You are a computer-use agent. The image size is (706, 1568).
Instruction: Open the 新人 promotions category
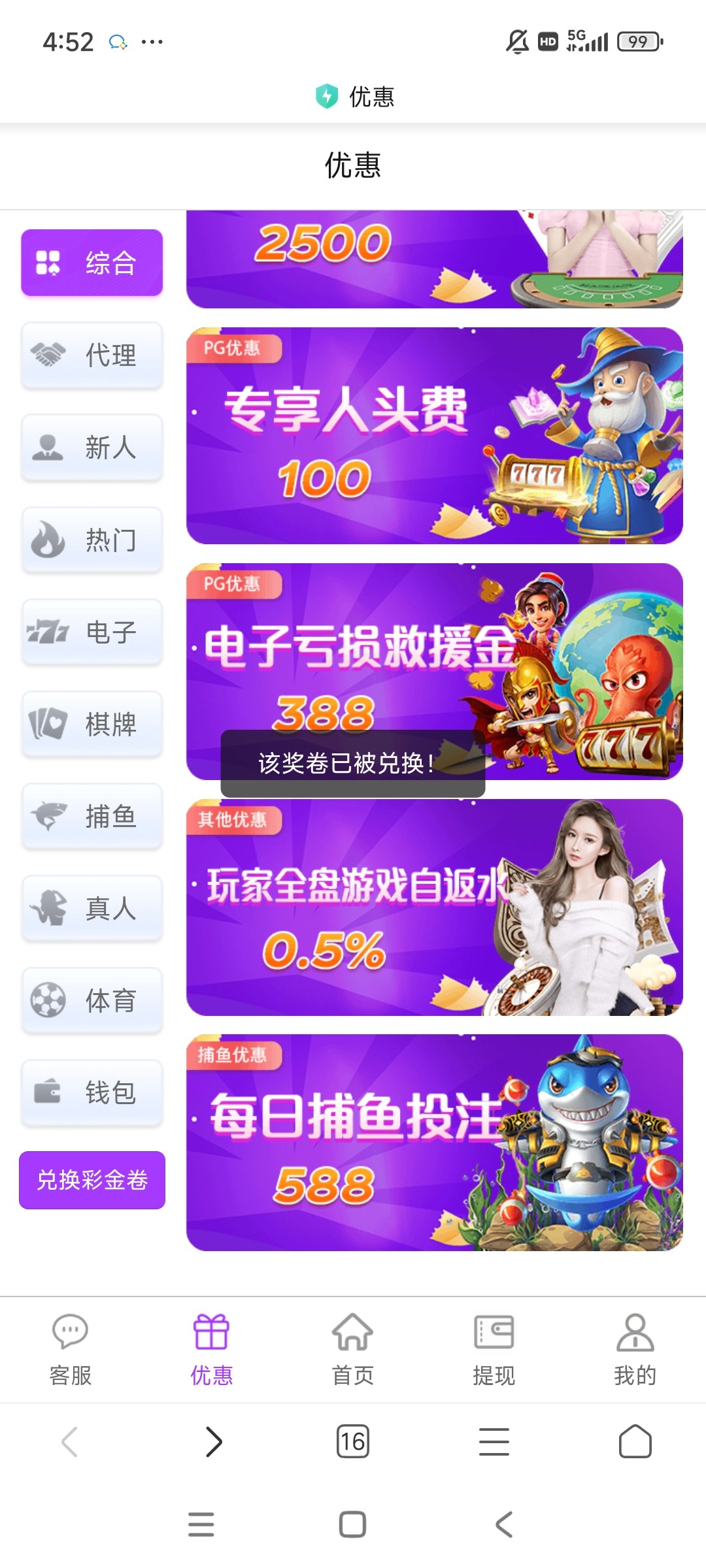tap(92, 448)
